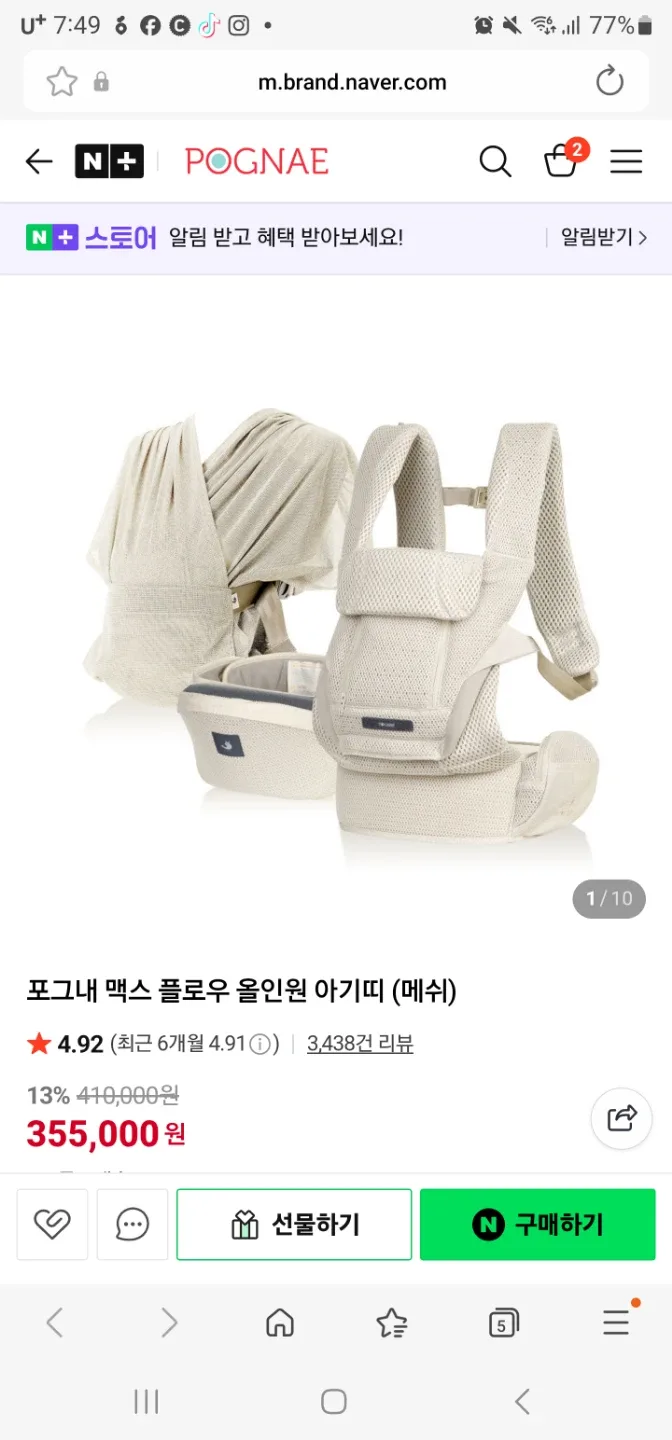The width and height of the screenshot is (672, 1440).
Task: Add product to wishlist heart
Action: (52, 1224)
